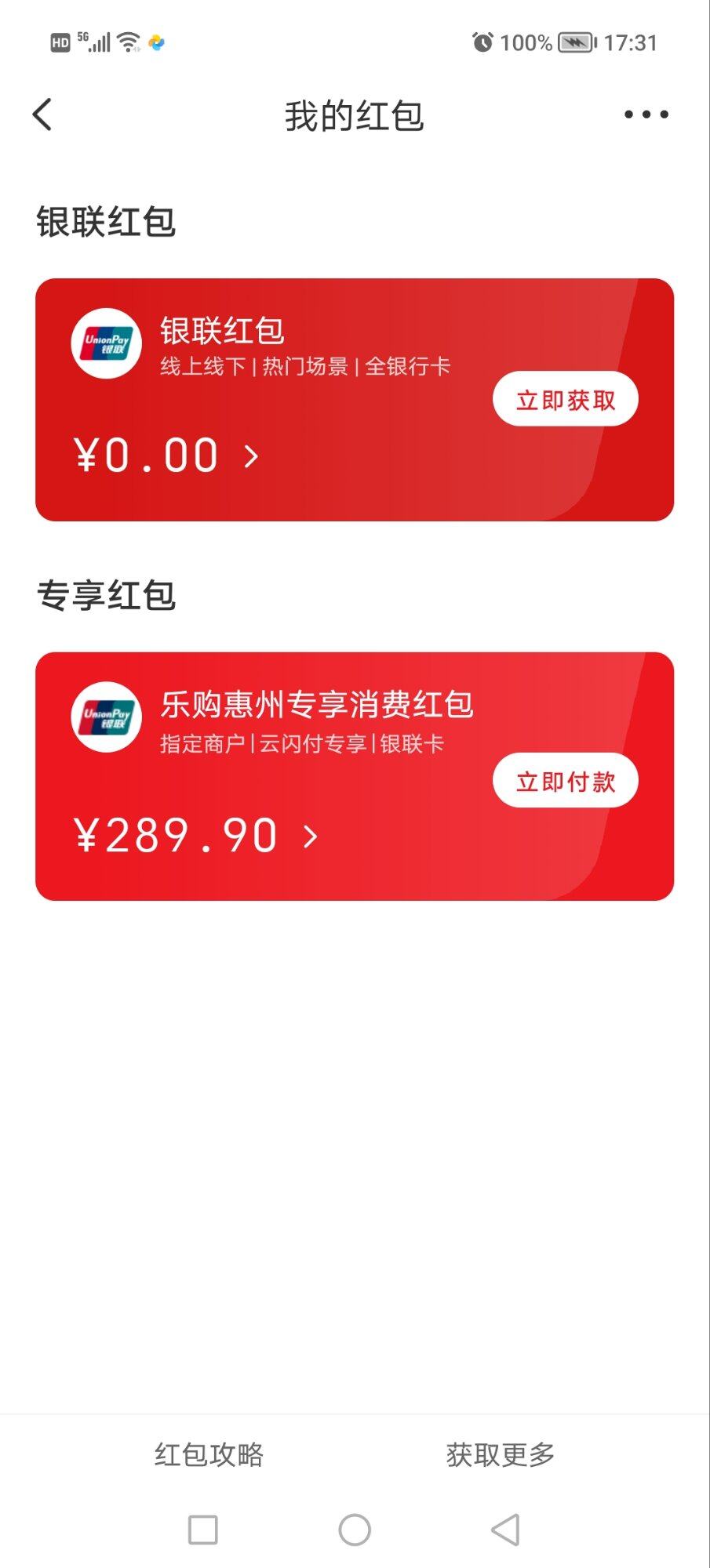This screenshot has width=710, height=1568.
Task: Select 获取更多 at the bottom
Action: click(501, 1454)
